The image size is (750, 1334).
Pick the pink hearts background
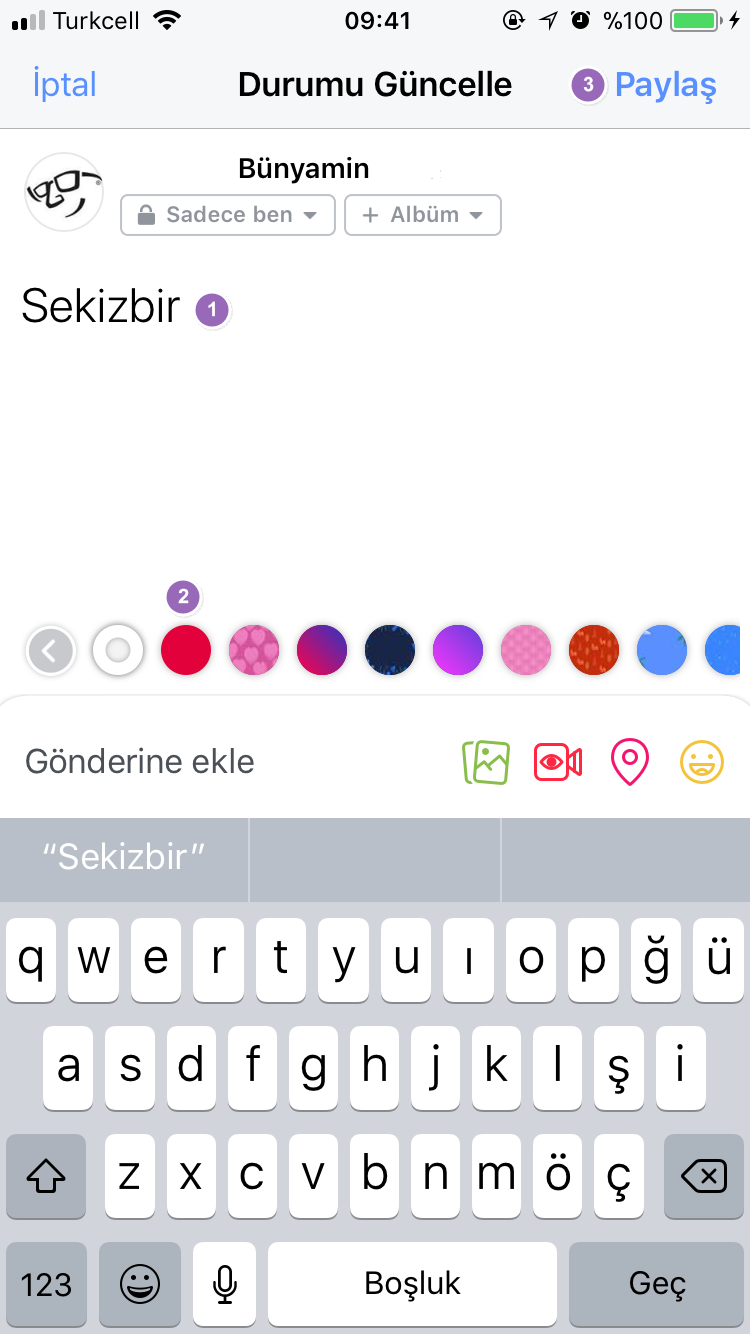(x=254, y=651)
